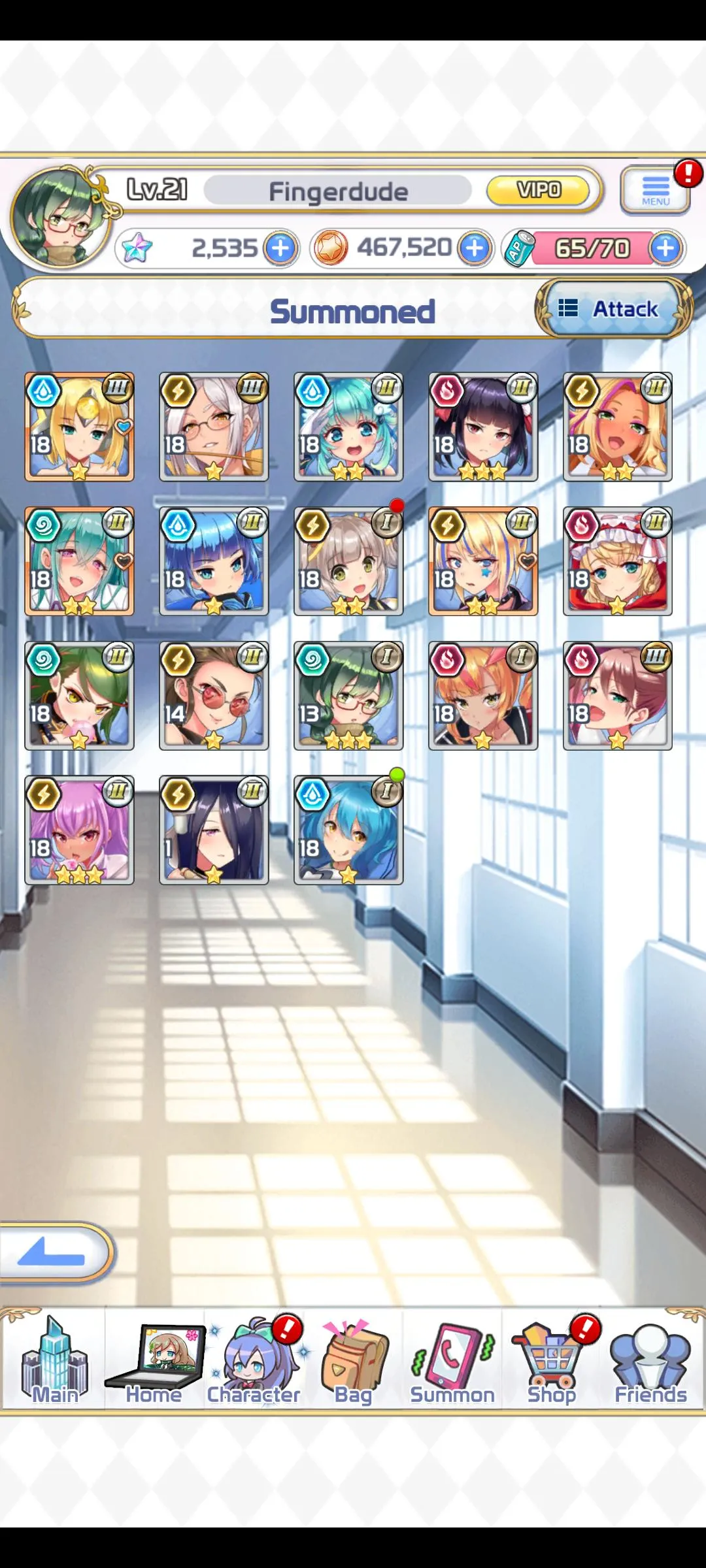Tap the VIP0 badge

pyautogui.click(x=539, y=190)
